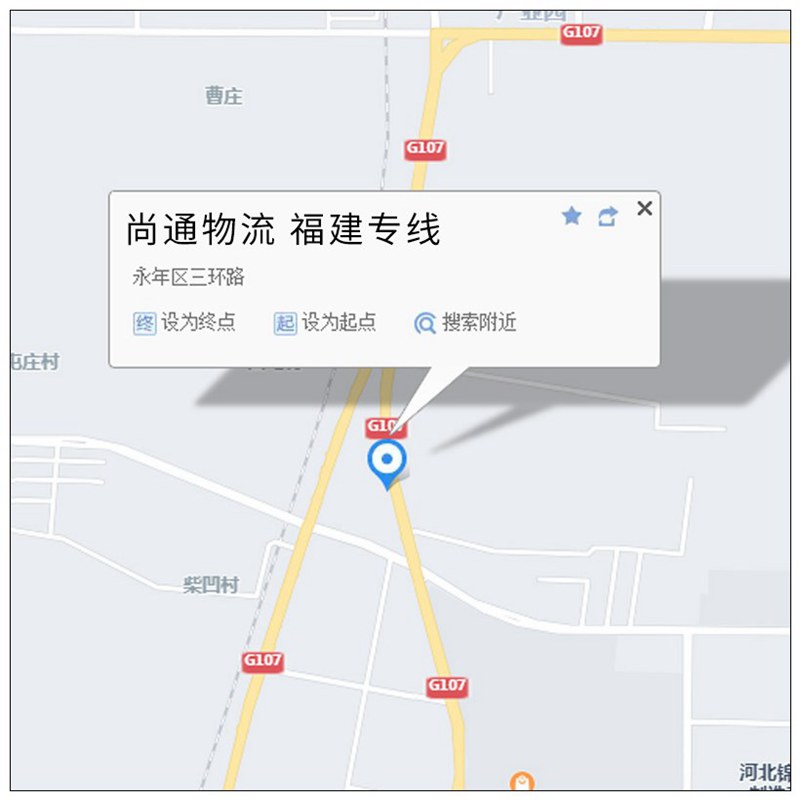Set 尚通物流 as starting point (设为起点)
The image size is (800, 800).
326,323
